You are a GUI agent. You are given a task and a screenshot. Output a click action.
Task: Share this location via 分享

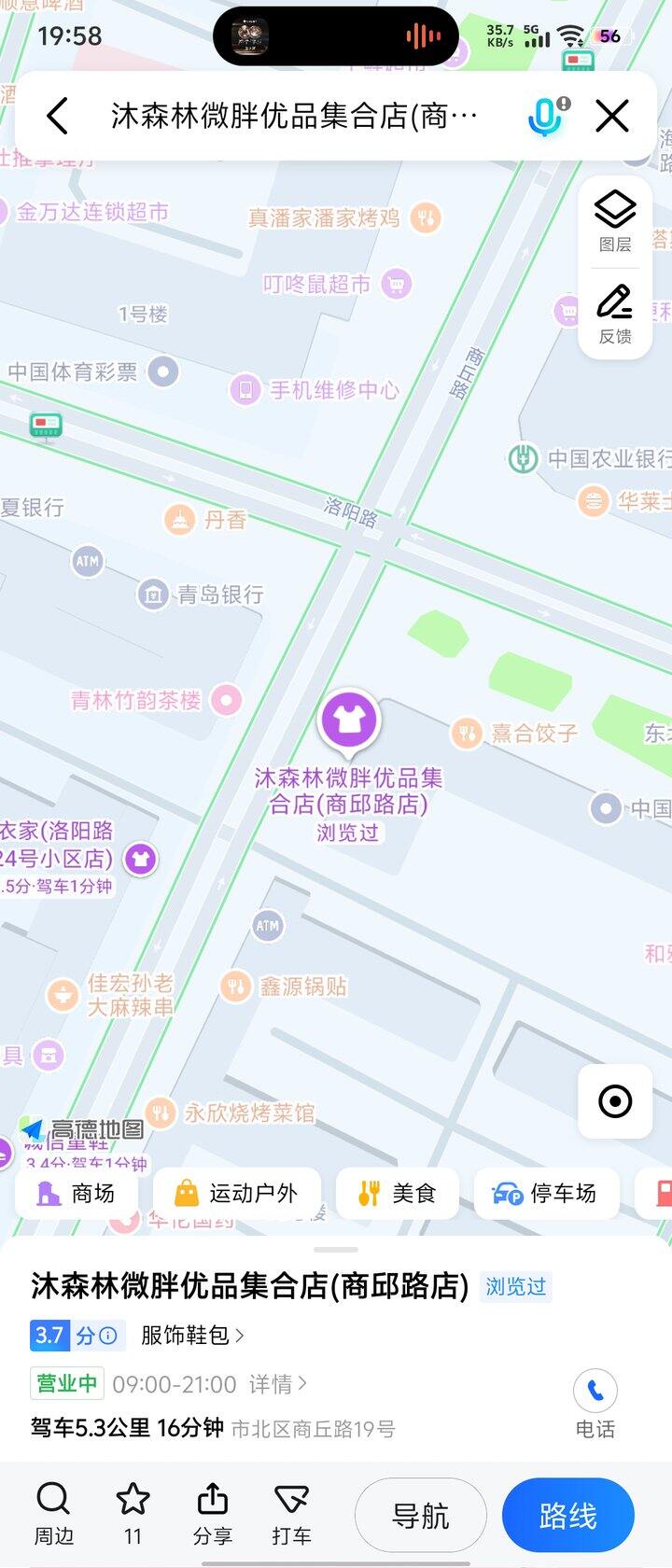point(213,1514)
